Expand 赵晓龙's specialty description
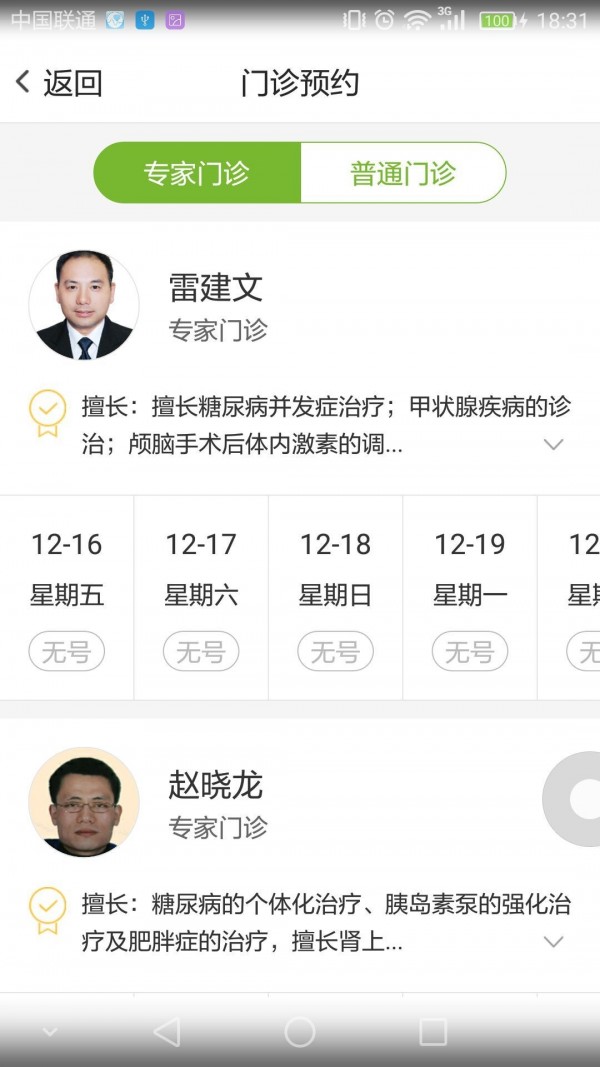This screenshot has height=1067, width=600. click(x=553, y=941)
